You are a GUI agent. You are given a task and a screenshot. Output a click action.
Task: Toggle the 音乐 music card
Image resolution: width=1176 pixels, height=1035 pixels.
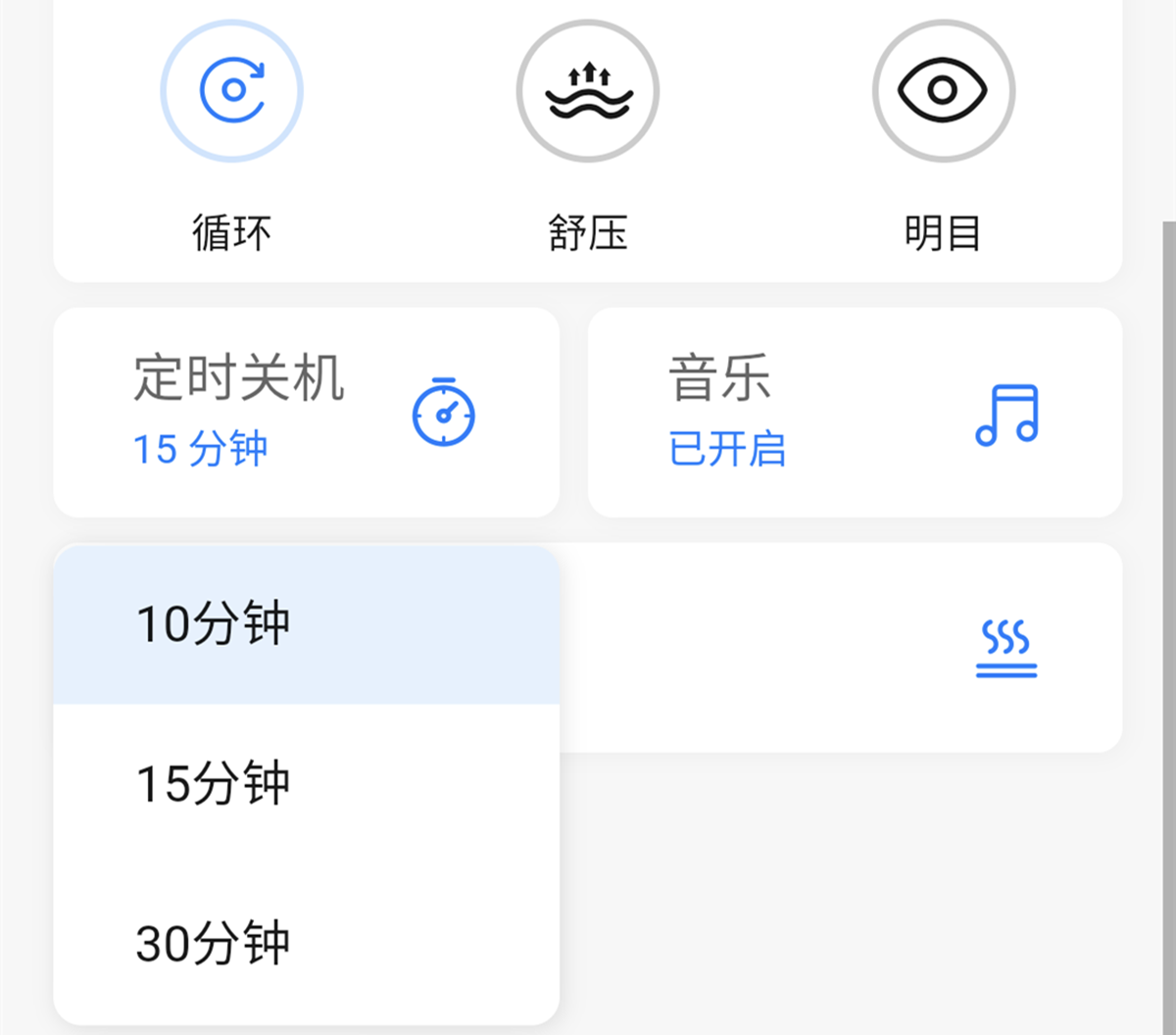click(x=855, y=413)
